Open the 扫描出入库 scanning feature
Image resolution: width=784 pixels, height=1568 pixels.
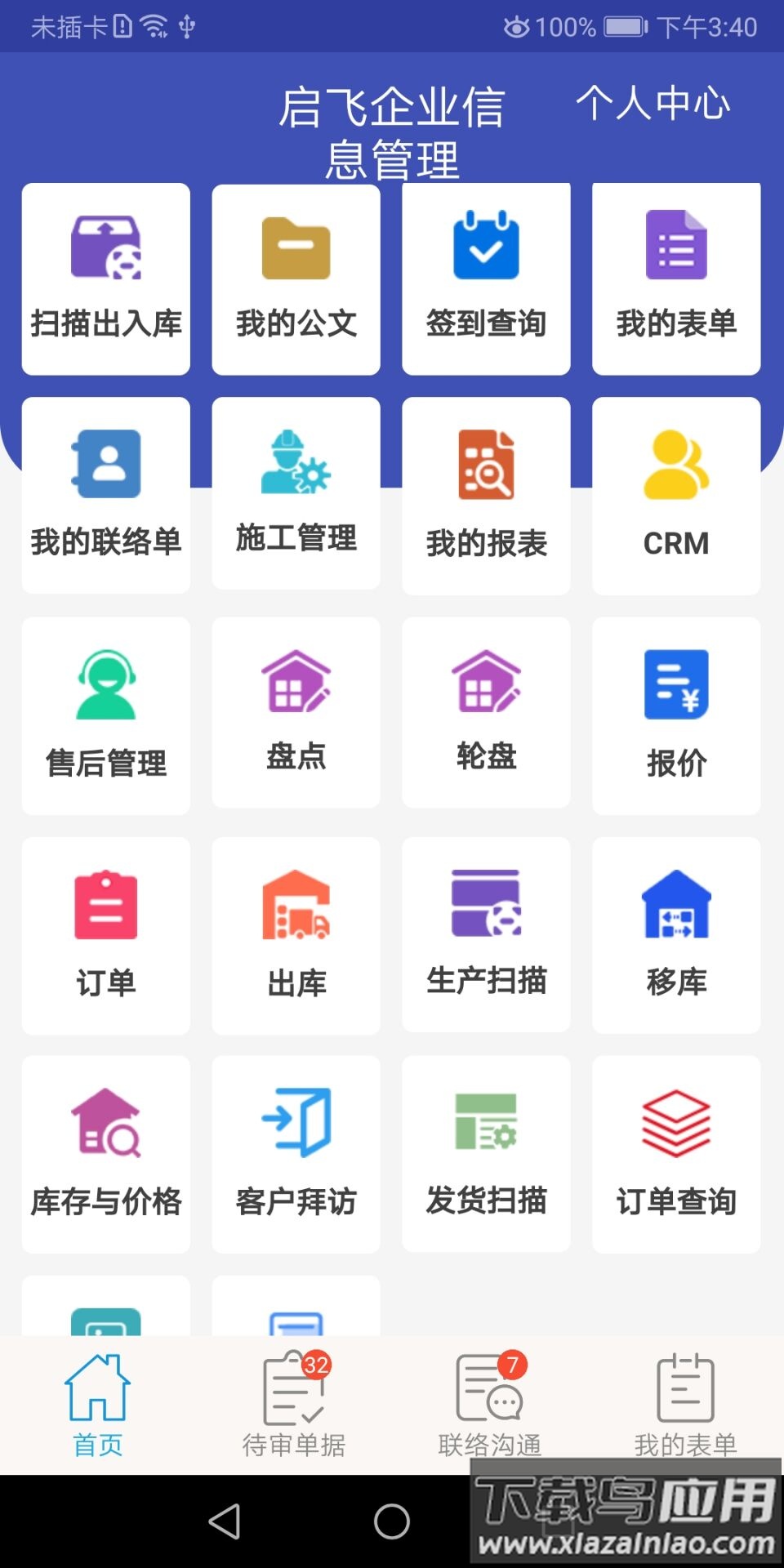[x=105, y=278]
